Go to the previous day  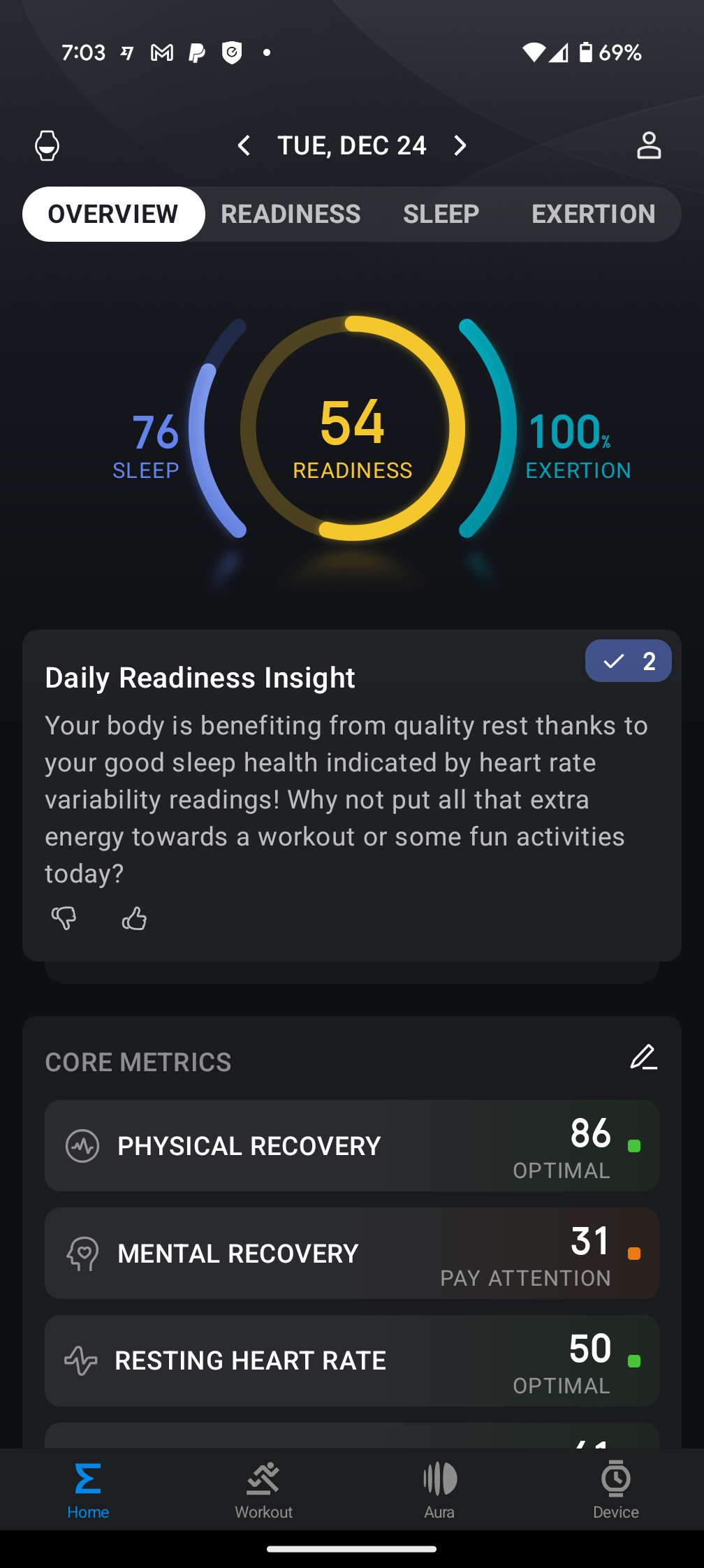coord(244,145)
